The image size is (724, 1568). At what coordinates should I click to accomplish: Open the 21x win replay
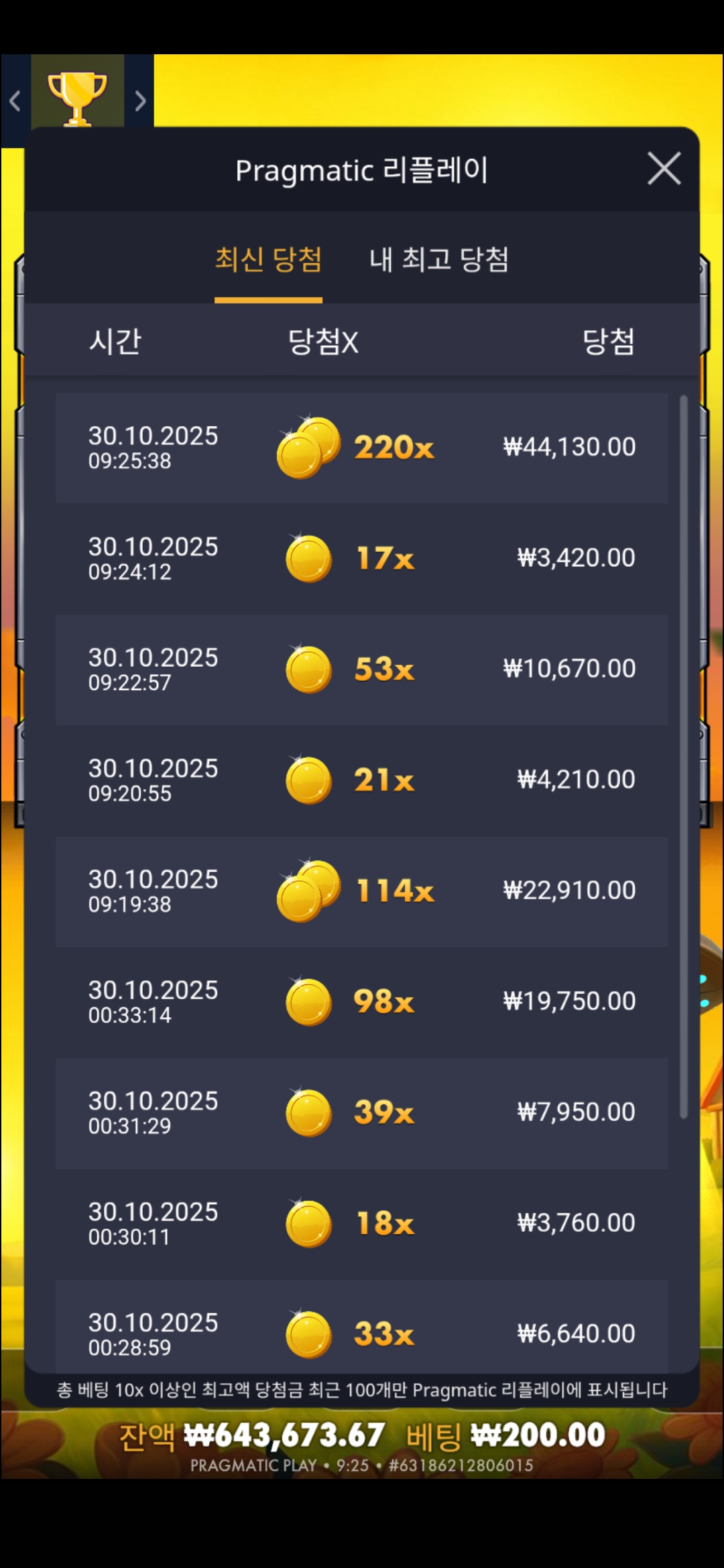tap(361, 780)
